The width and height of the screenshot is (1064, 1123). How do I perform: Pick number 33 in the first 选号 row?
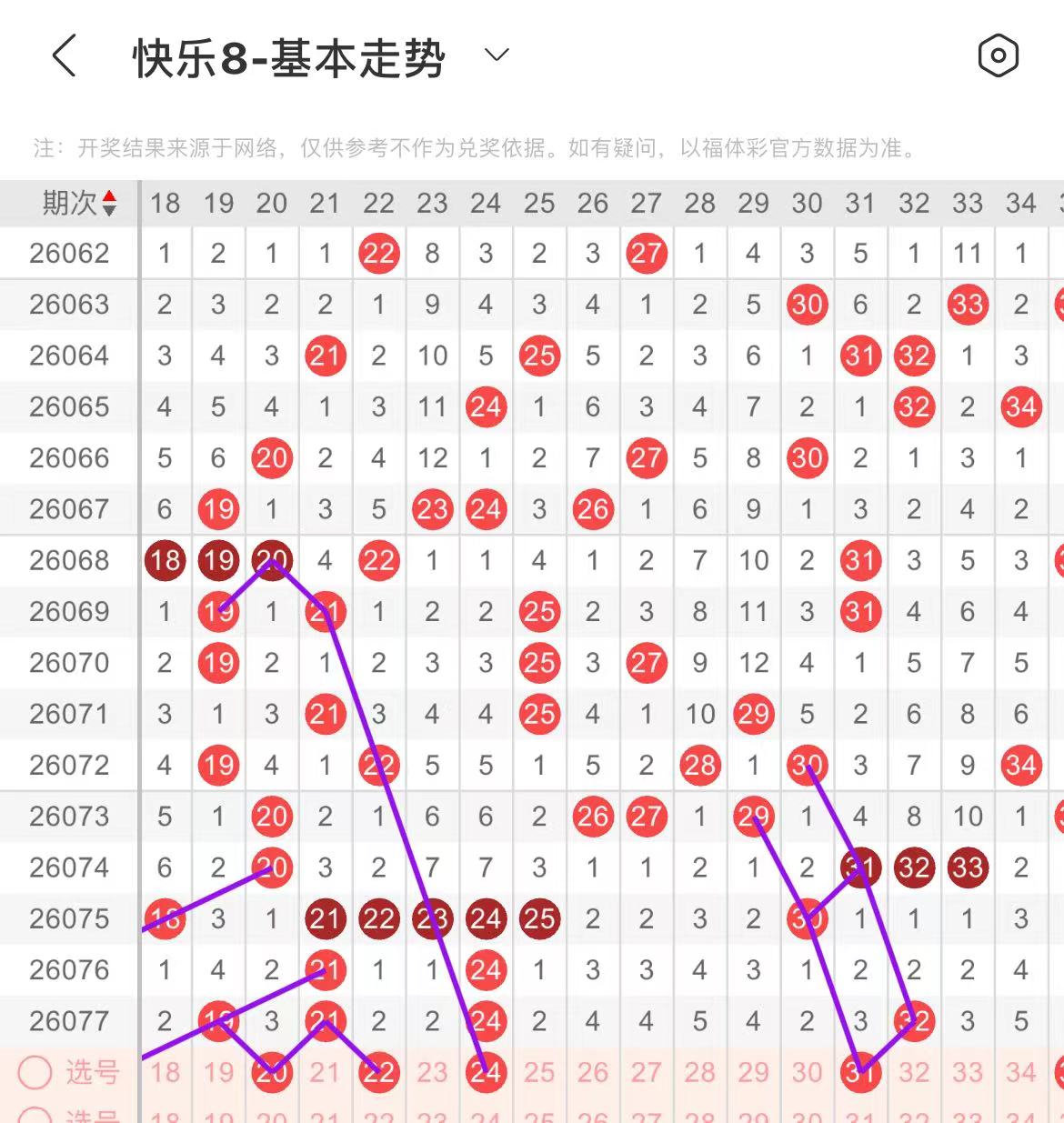[x=968, y=1073]
